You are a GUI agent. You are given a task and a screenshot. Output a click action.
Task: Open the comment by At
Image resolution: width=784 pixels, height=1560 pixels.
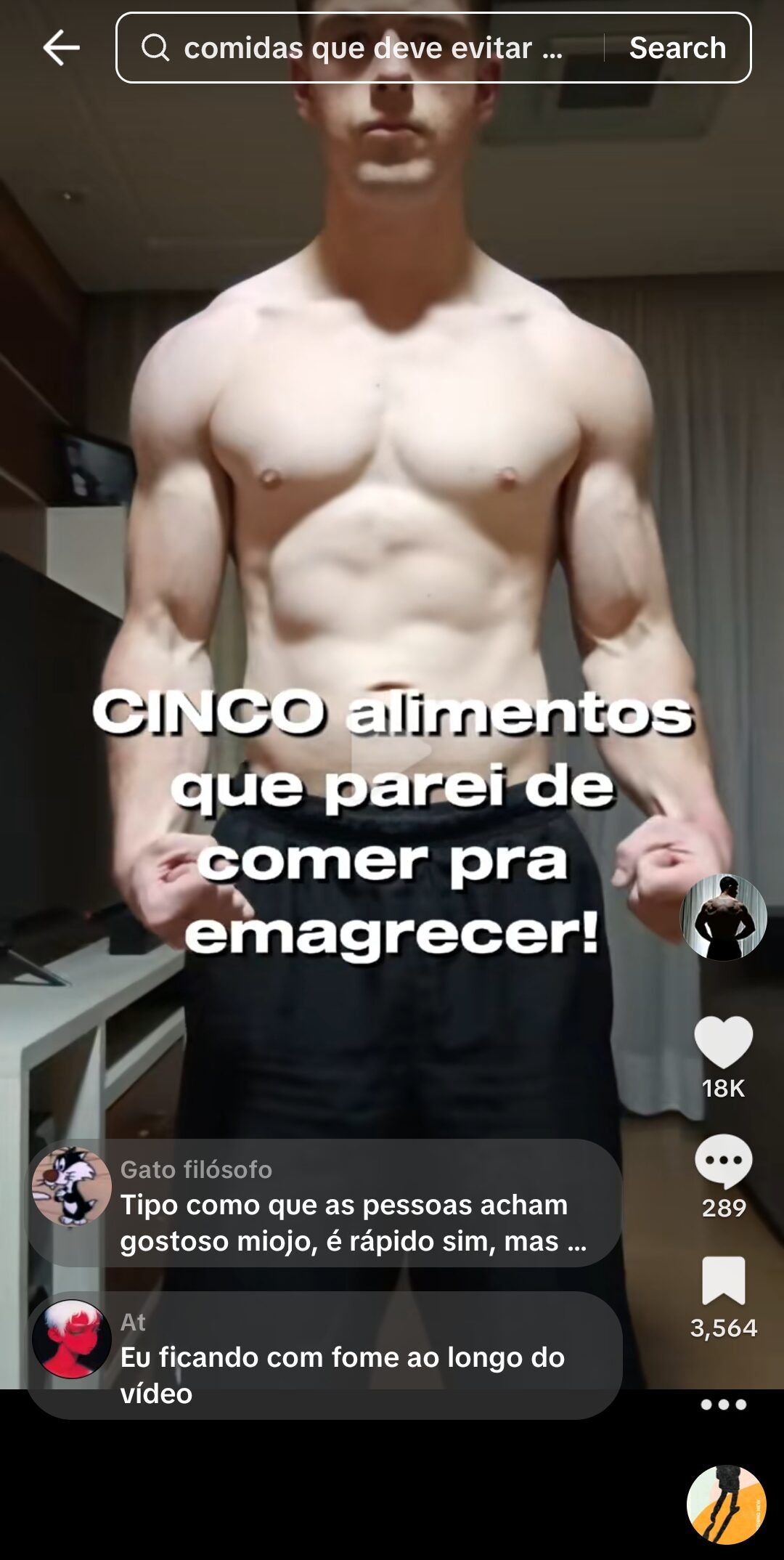[342, 1357]
